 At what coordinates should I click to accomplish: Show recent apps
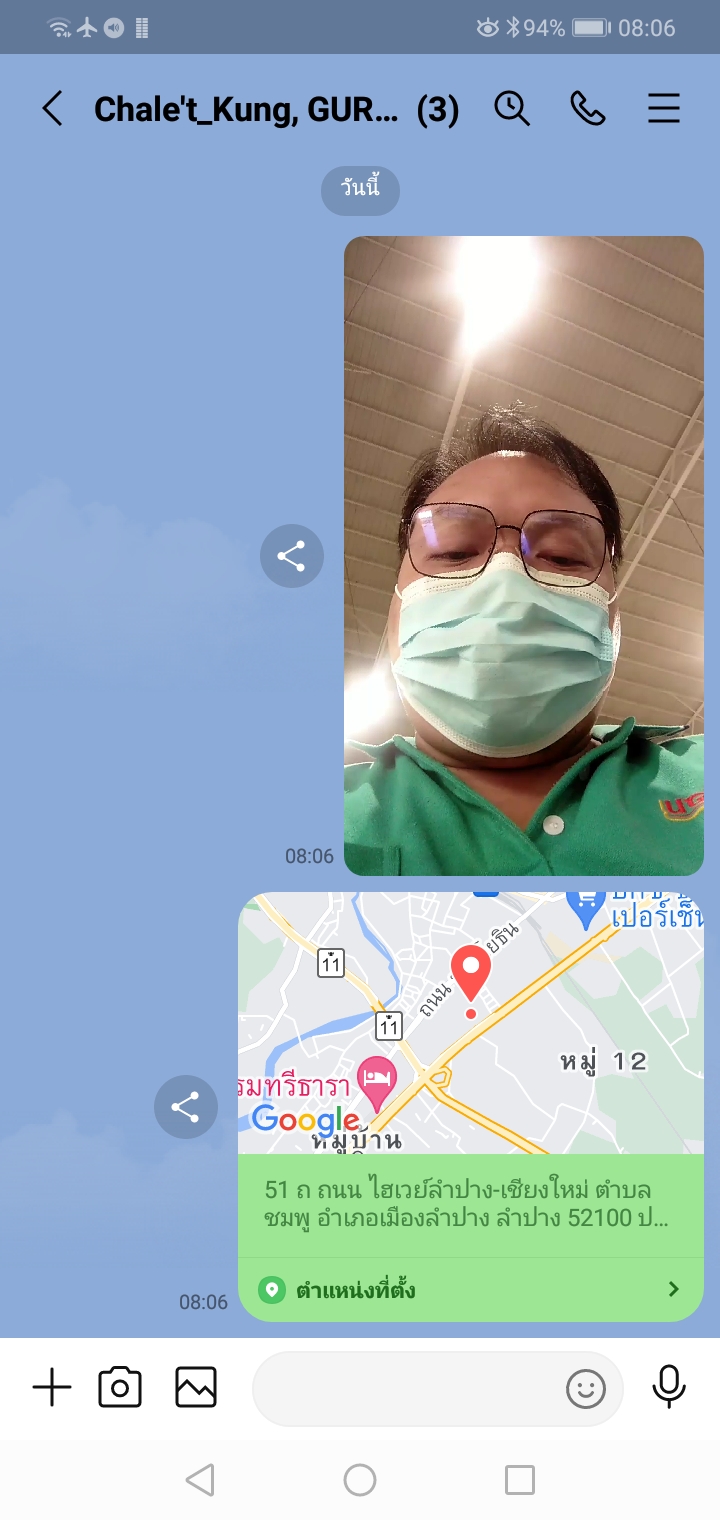520,1480
